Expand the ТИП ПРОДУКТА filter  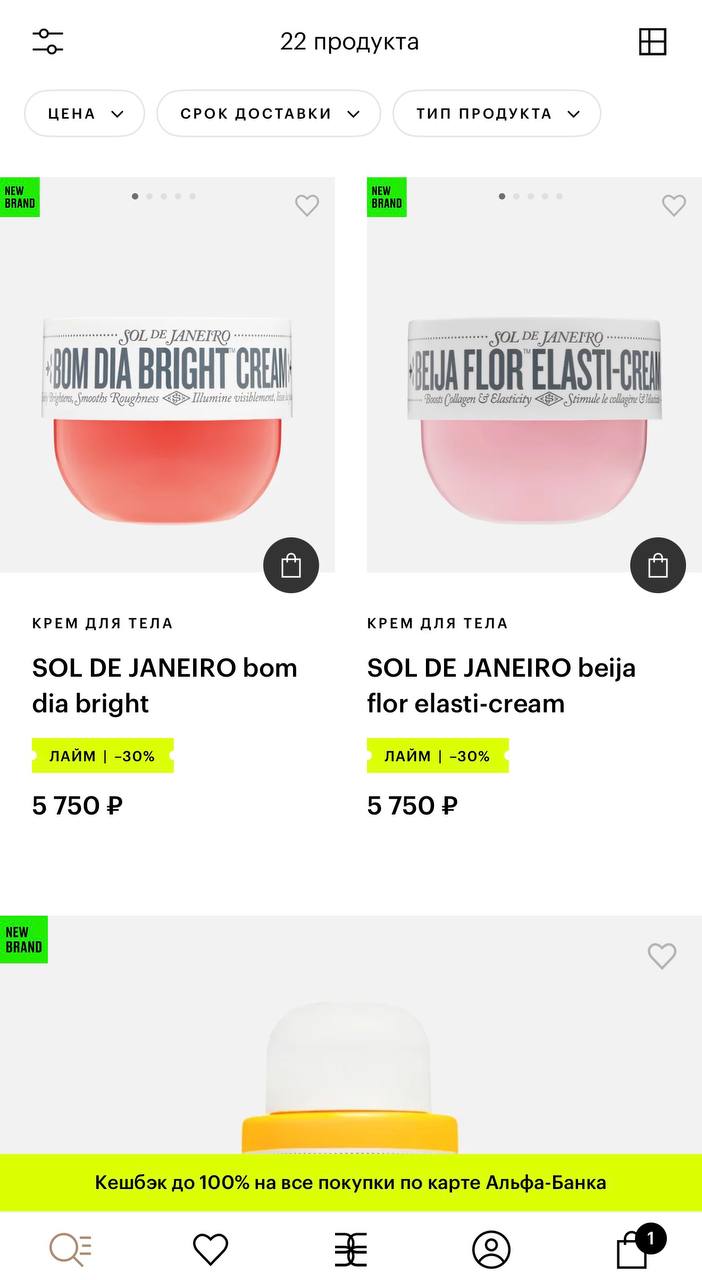point(497,114)
